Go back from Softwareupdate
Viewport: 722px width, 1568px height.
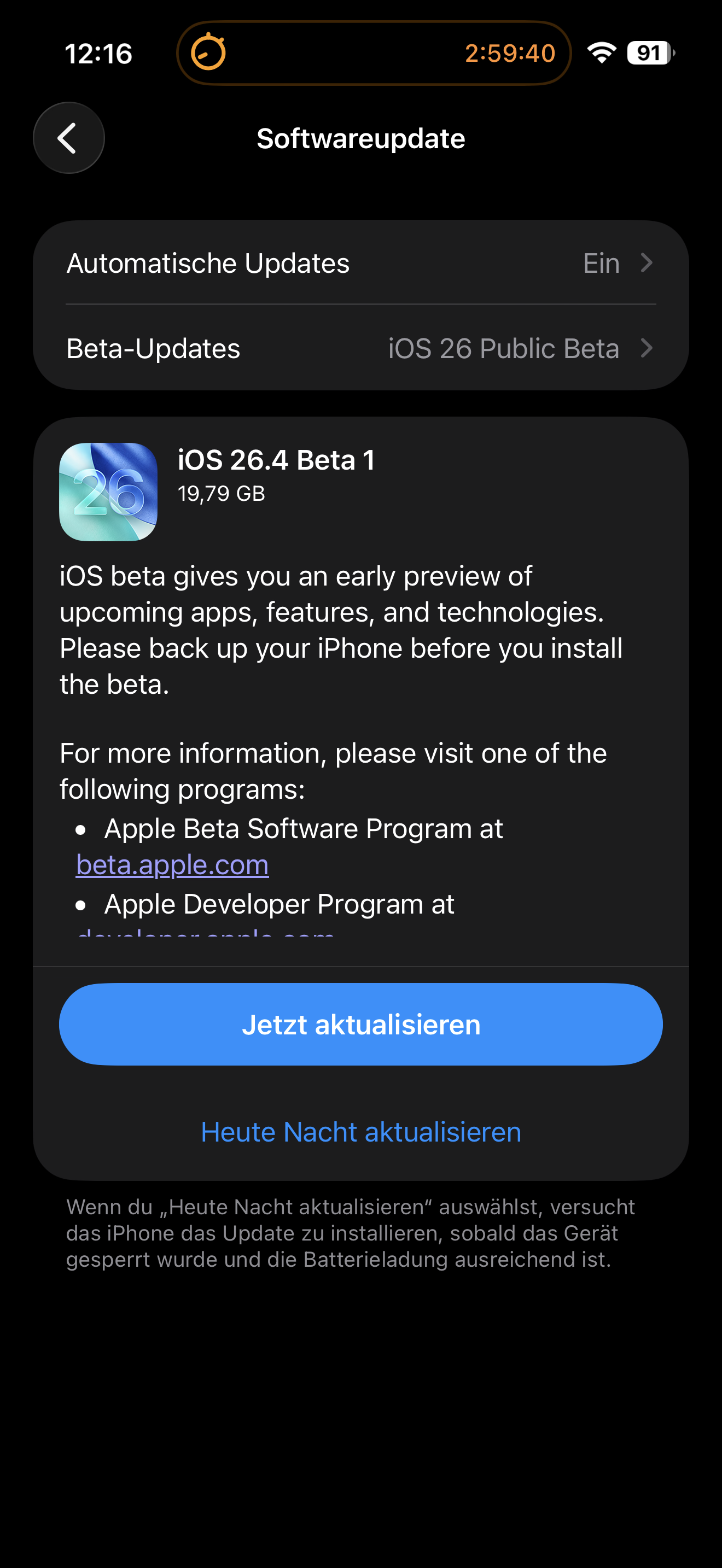click(68, 138)
